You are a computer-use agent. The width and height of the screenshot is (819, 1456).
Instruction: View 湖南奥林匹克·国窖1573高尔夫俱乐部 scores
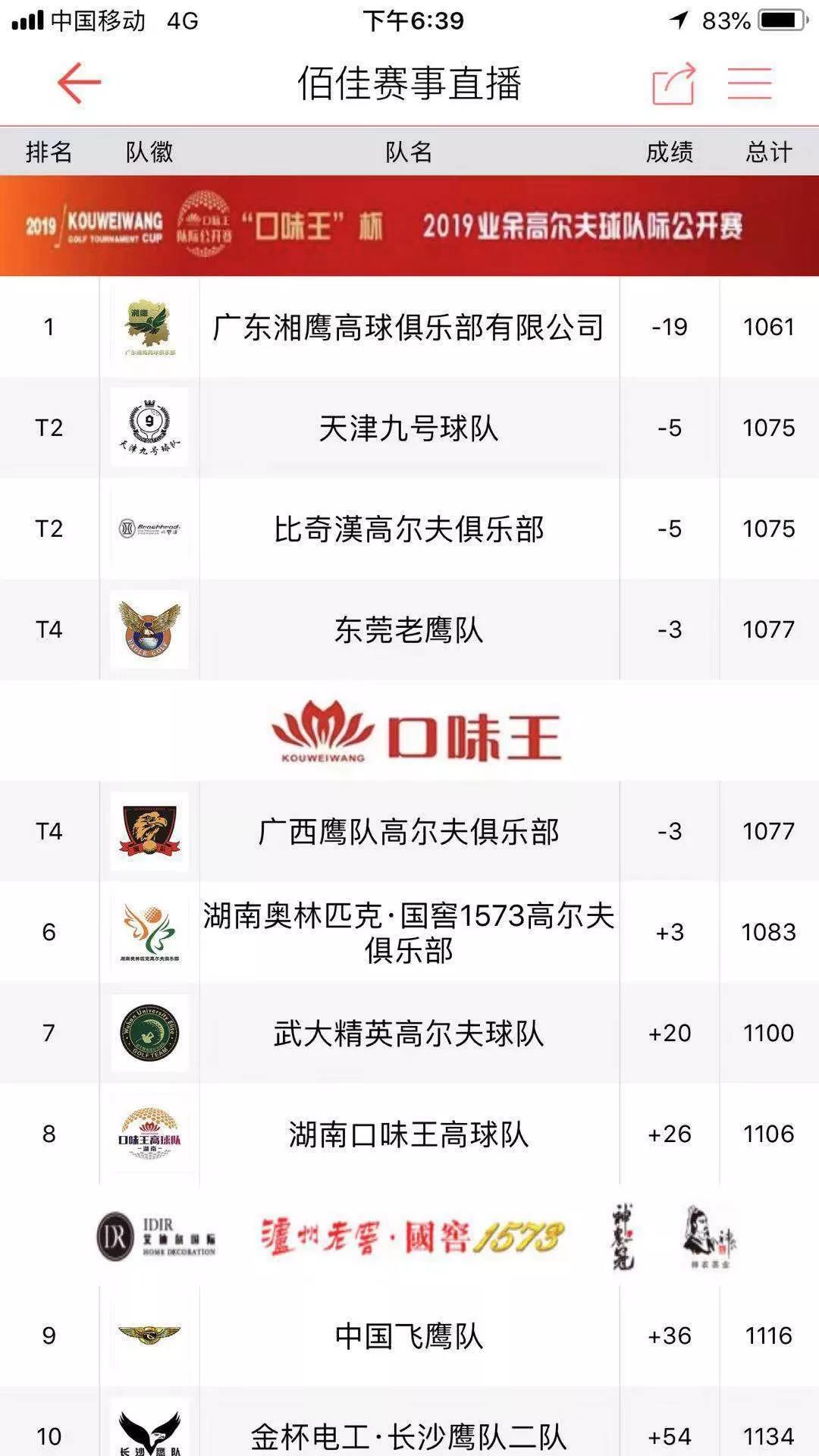tap(409, 933)
